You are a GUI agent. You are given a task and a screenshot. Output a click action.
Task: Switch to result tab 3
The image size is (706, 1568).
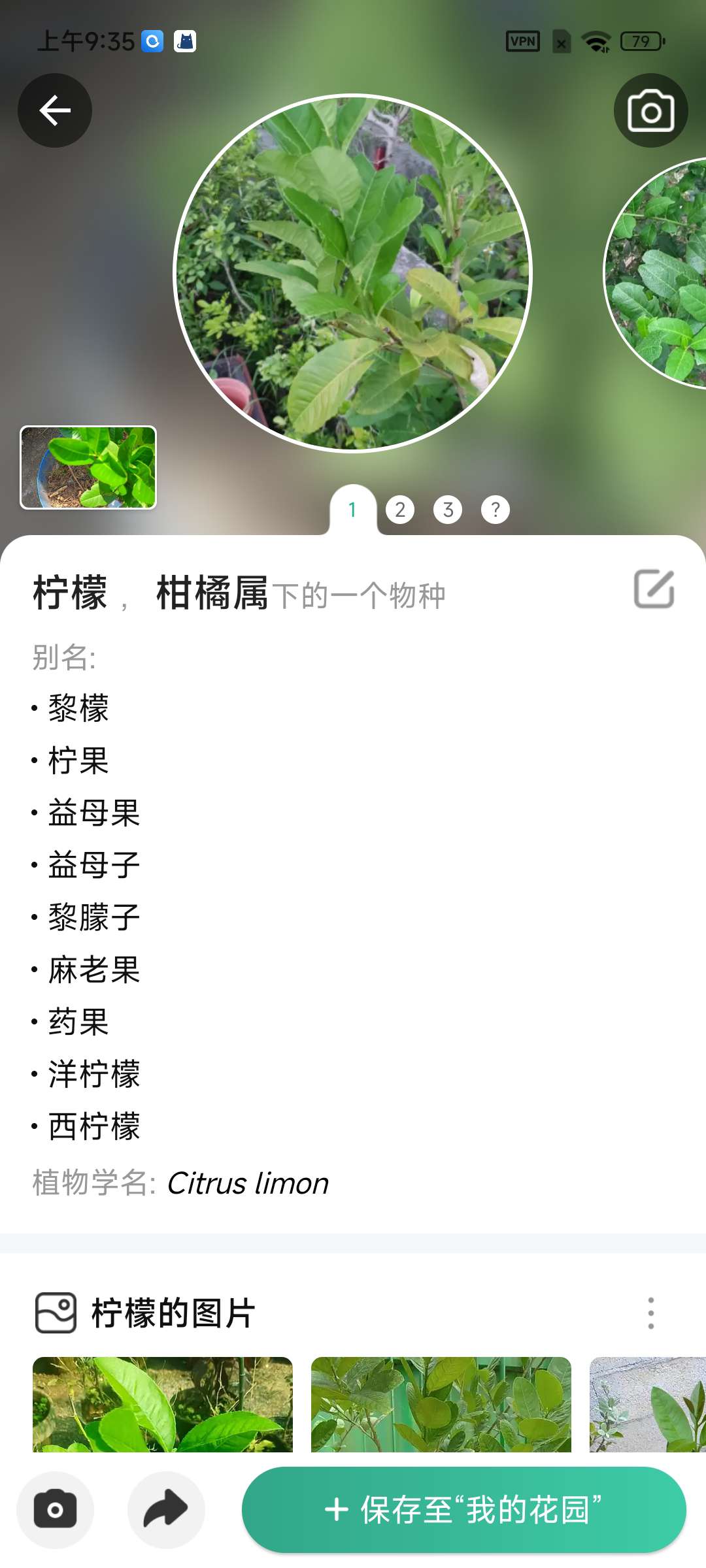tap(448, 510)
